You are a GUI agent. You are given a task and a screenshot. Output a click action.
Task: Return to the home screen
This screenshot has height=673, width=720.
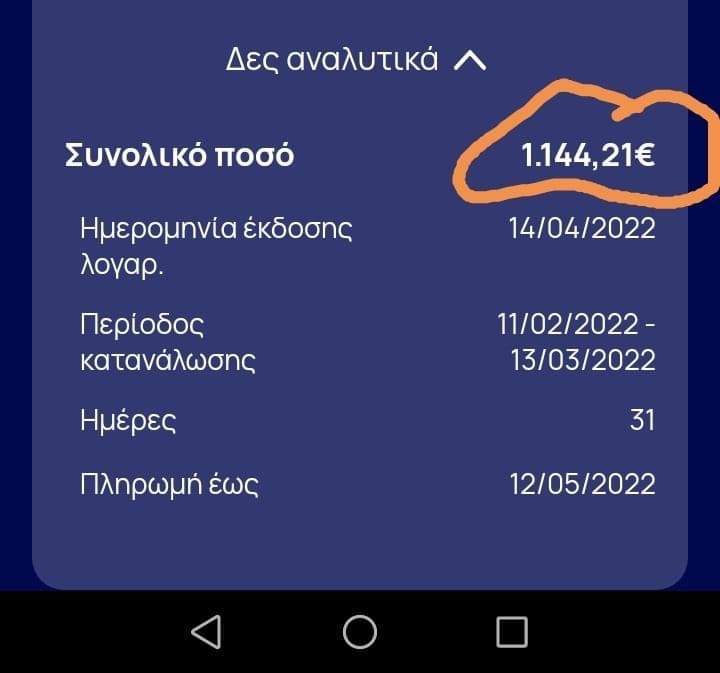coord(360,631)
